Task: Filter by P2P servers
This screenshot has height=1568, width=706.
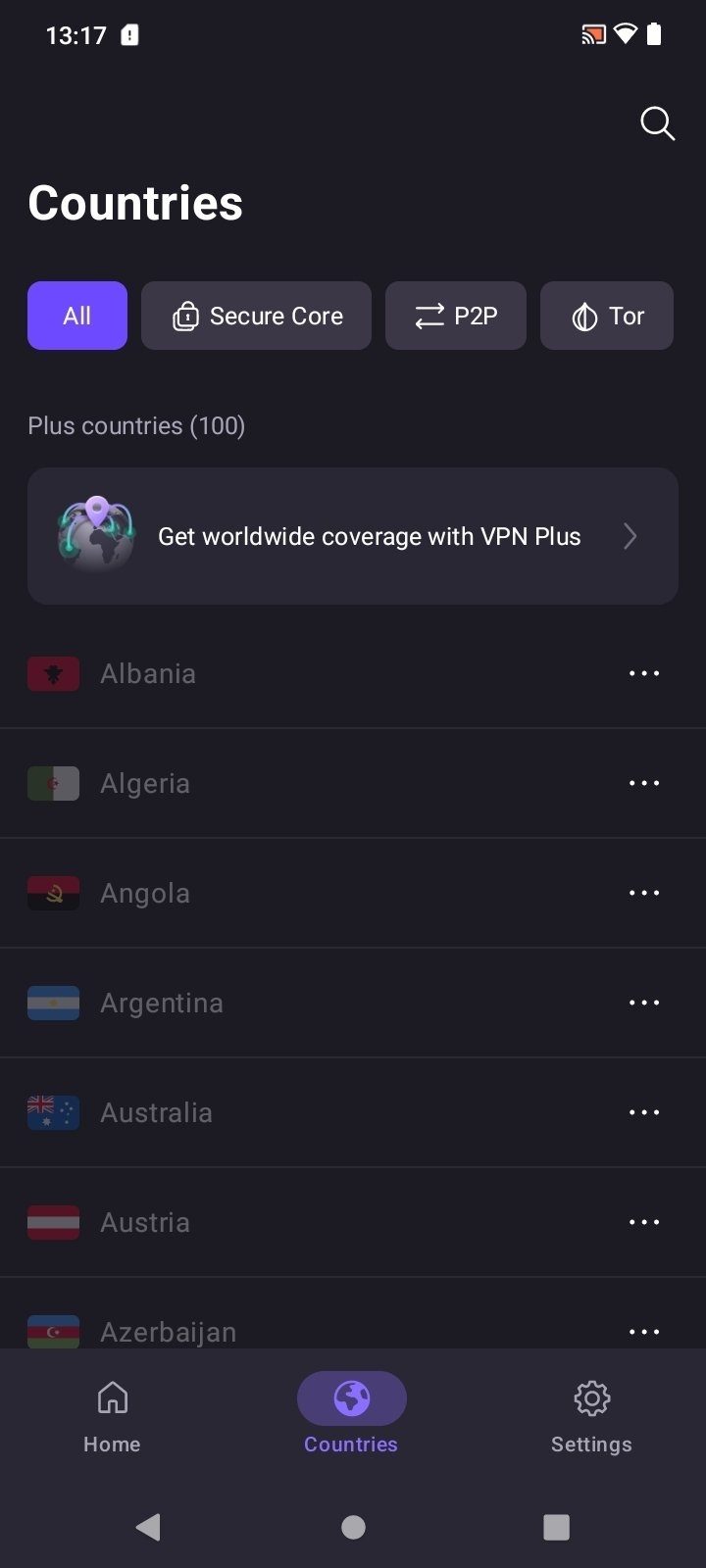Action: pyautogui.click(x=456, y=316)
